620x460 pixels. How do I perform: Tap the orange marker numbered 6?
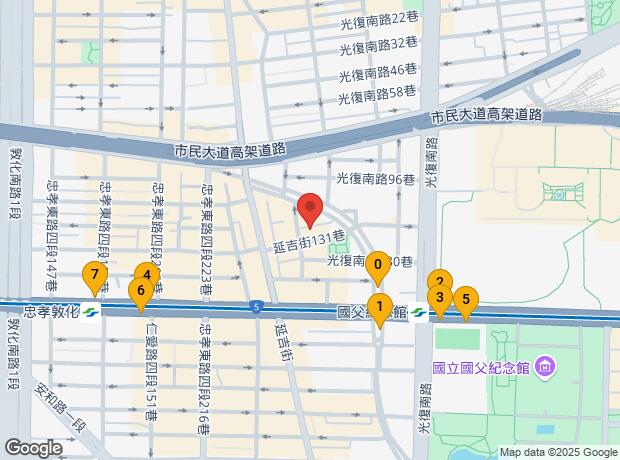[141, 292]
